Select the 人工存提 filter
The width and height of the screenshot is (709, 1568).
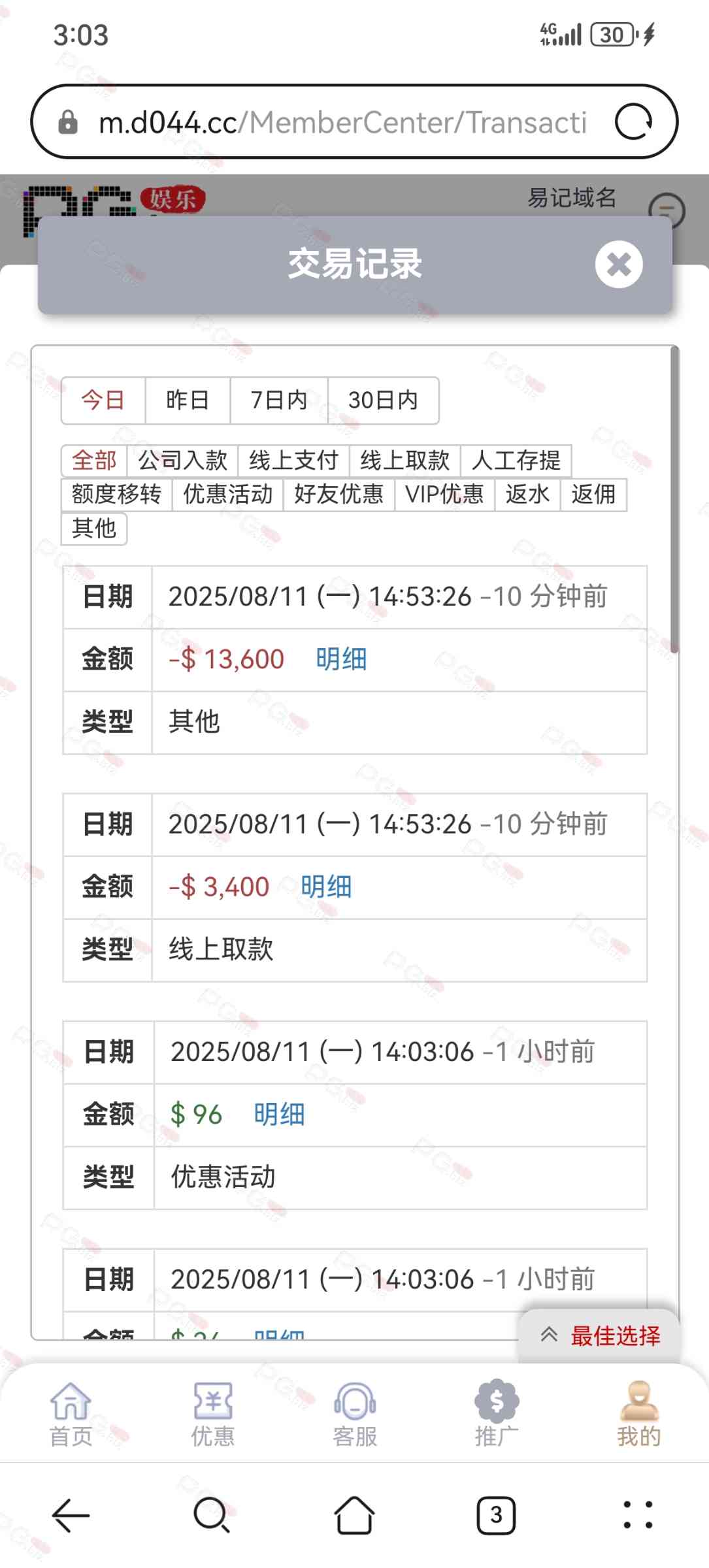pos(516,461)
